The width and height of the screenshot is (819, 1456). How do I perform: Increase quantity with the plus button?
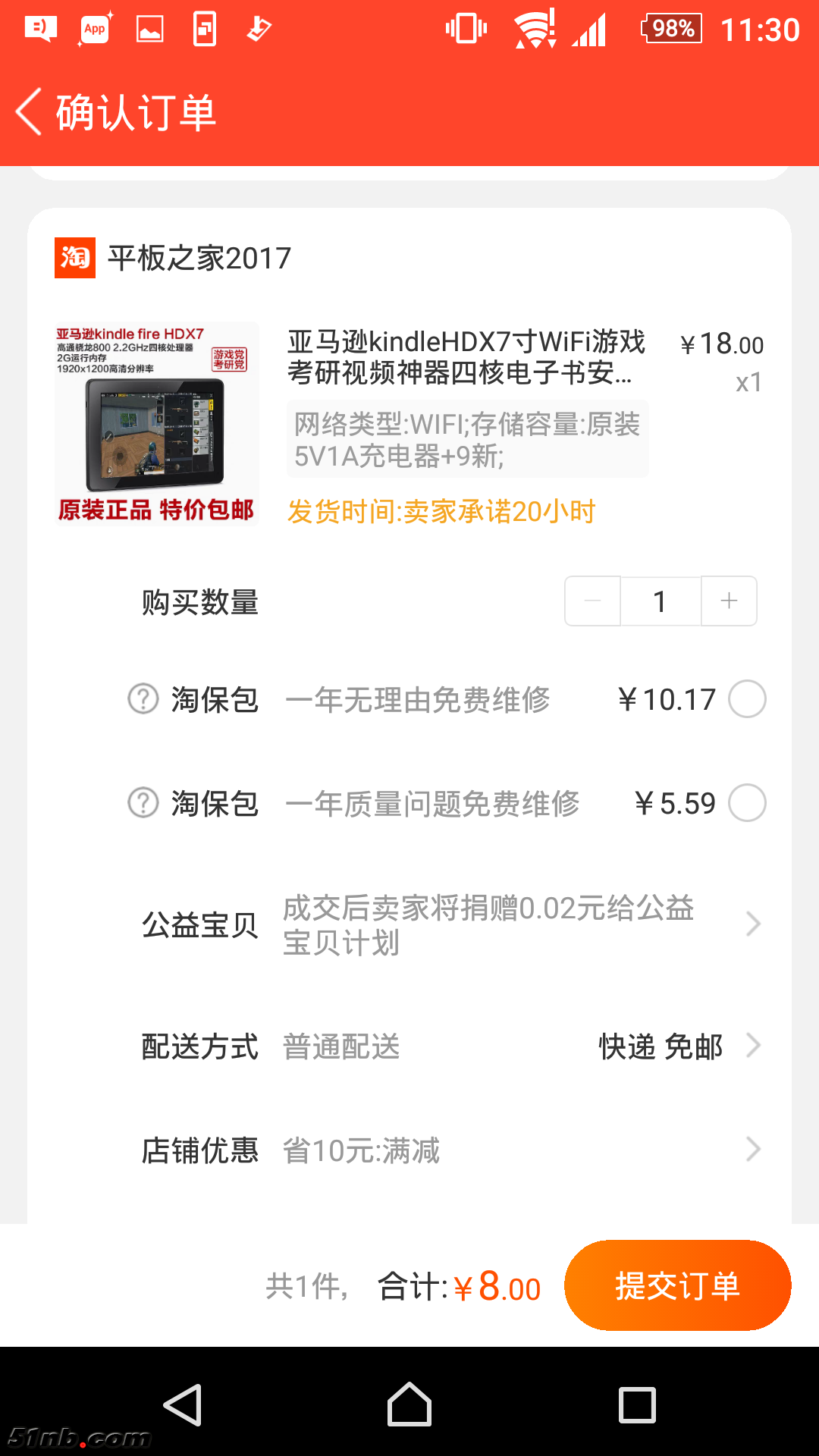(x=728, y=601)
